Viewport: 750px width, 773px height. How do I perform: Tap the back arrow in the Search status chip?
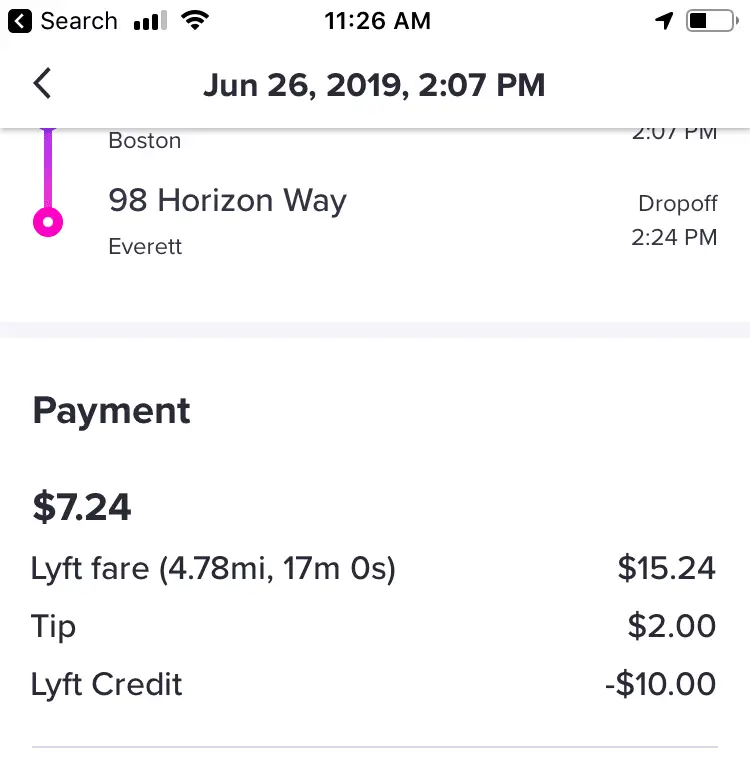[x=19, y=20]
